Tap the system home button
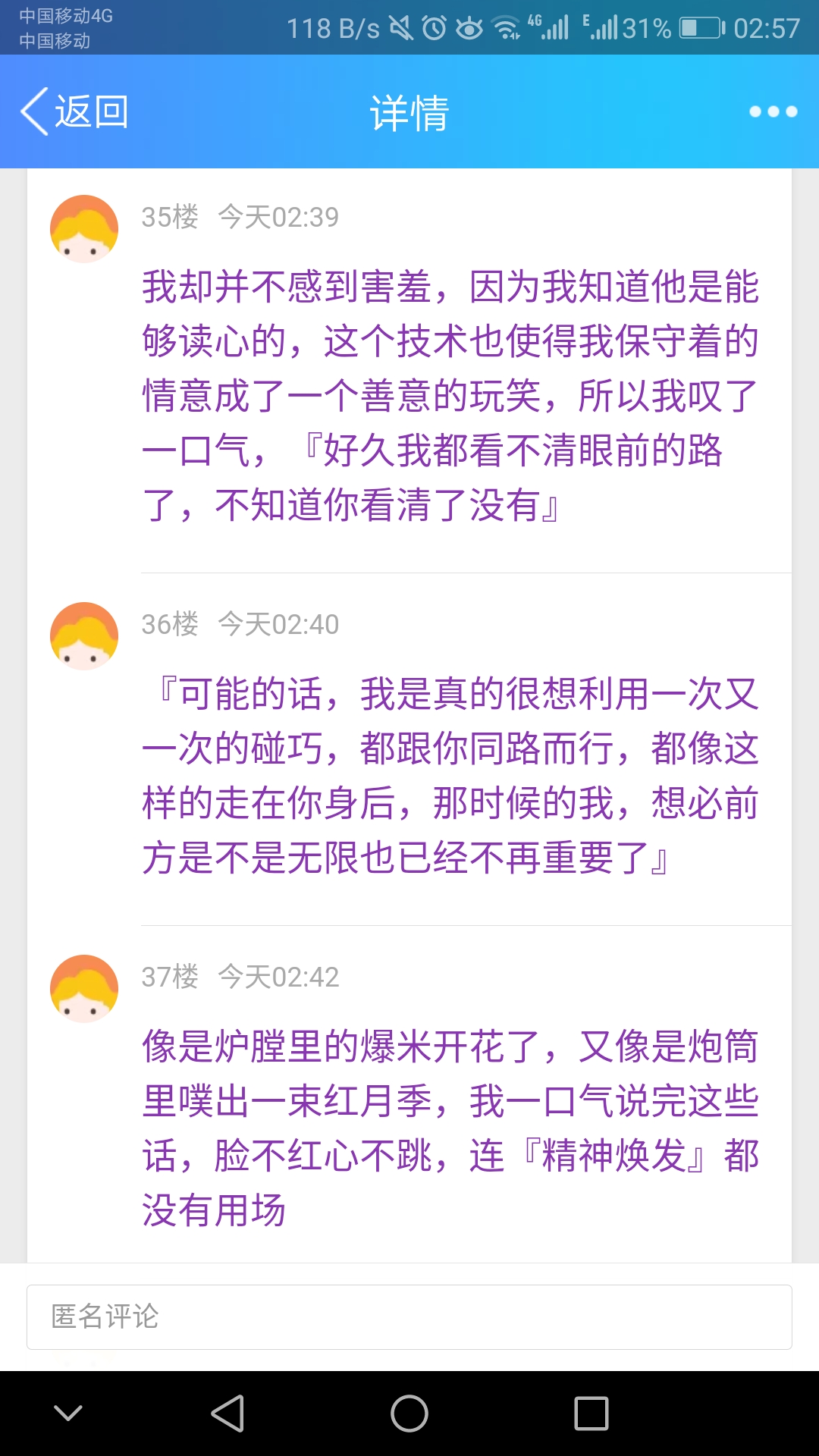 [x=409, y=1414]
